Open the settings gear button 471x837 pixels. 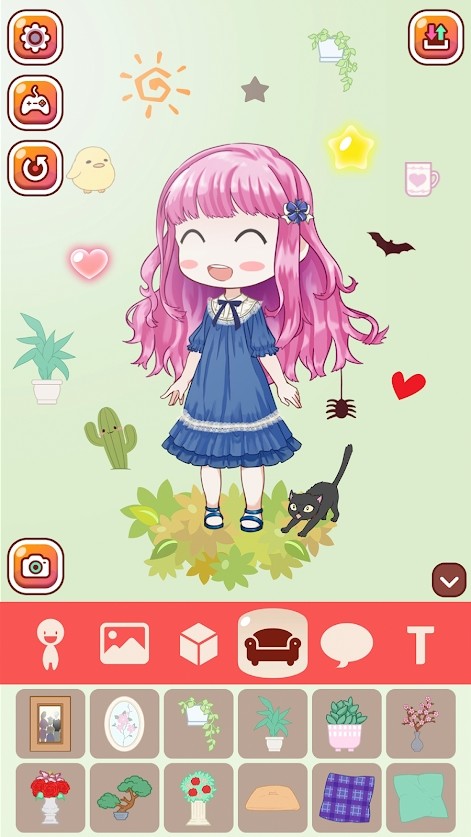(x=35, y=37)
